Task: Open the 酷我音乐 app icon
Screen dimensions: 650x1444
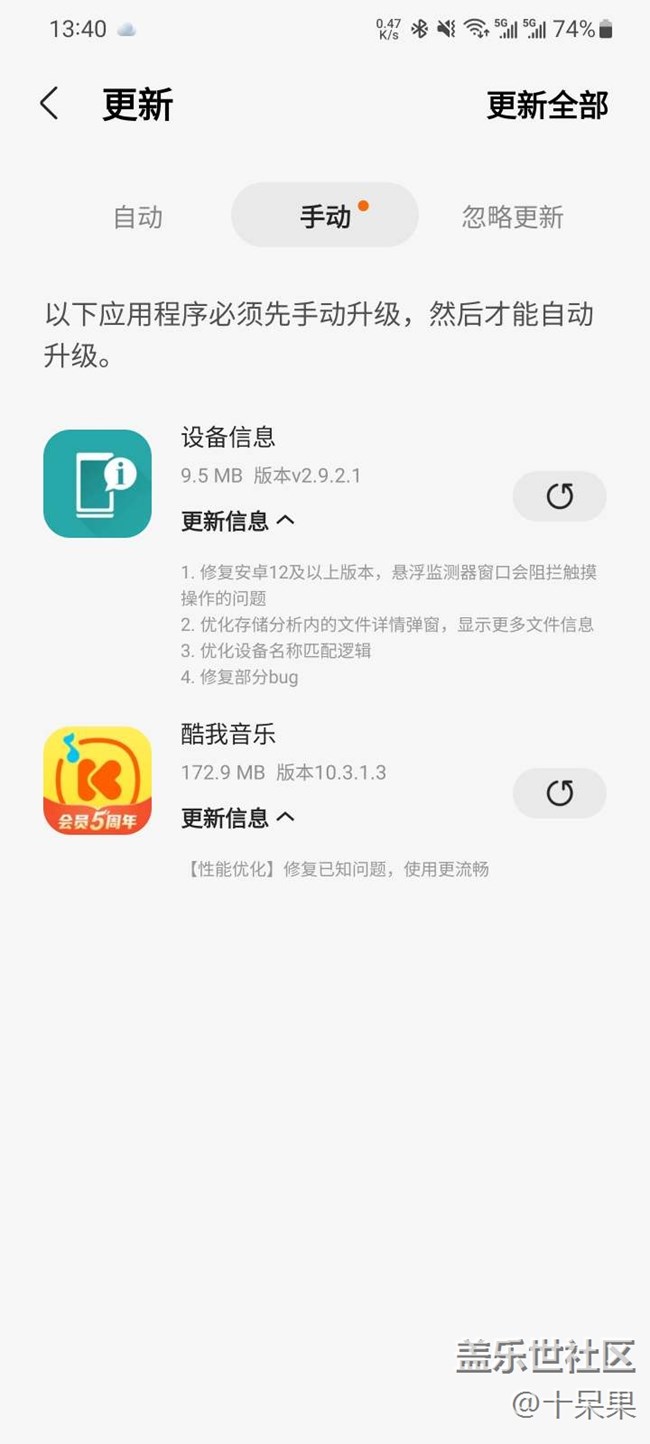Action: click(x=97, y=781)
